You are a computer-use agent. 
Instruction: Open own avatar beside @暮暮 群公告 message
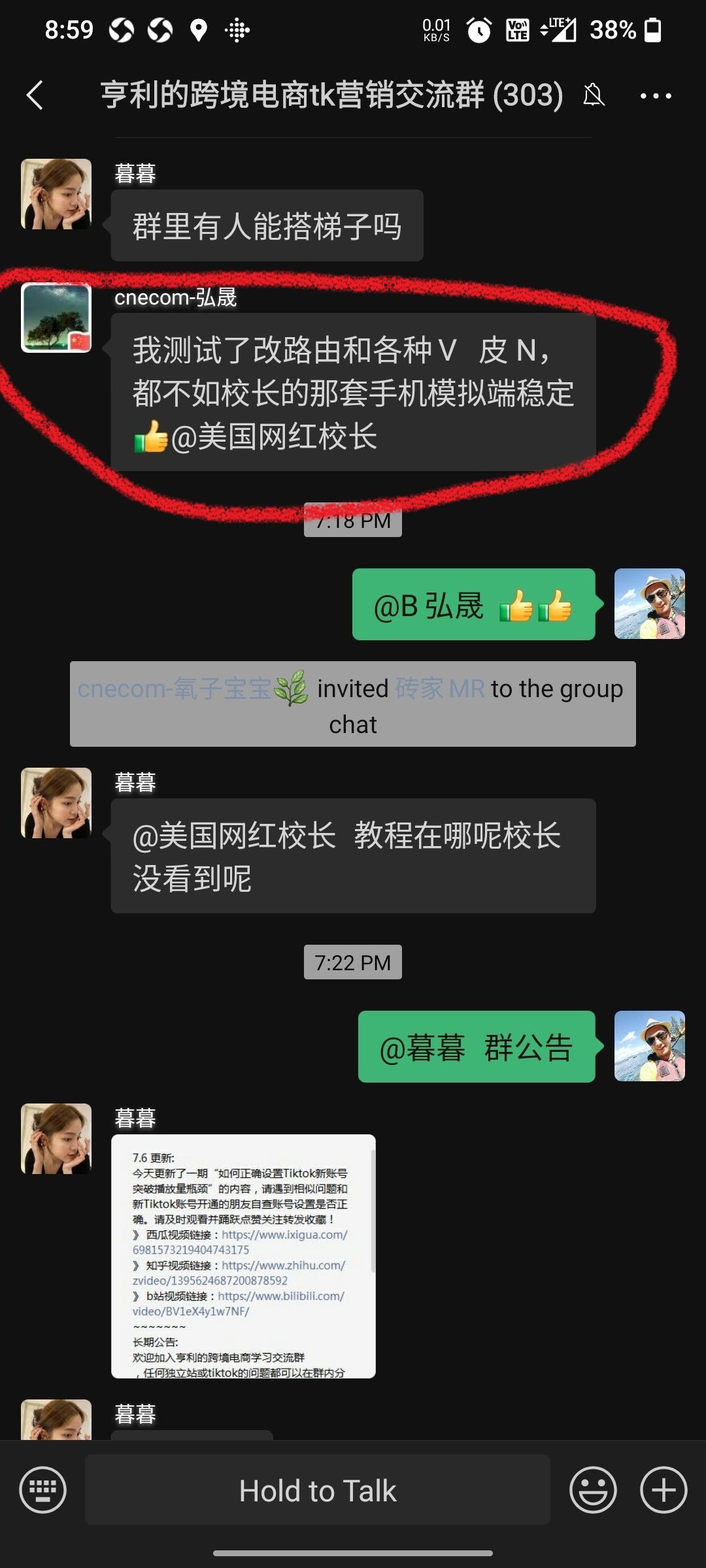point(649,1046)
